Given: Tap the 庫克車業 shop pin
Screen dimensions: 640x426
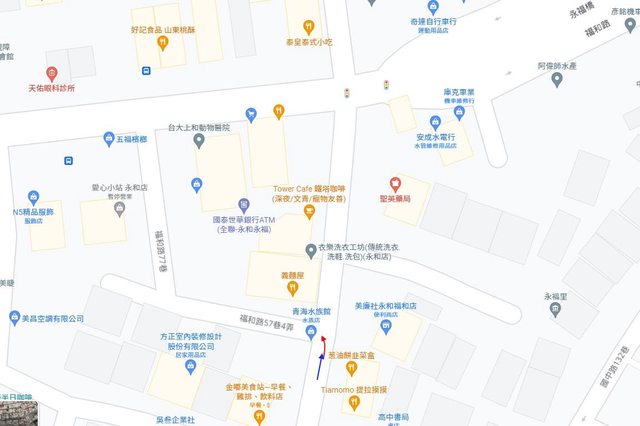Looking at the screenshot, I should tap(459, 113).
